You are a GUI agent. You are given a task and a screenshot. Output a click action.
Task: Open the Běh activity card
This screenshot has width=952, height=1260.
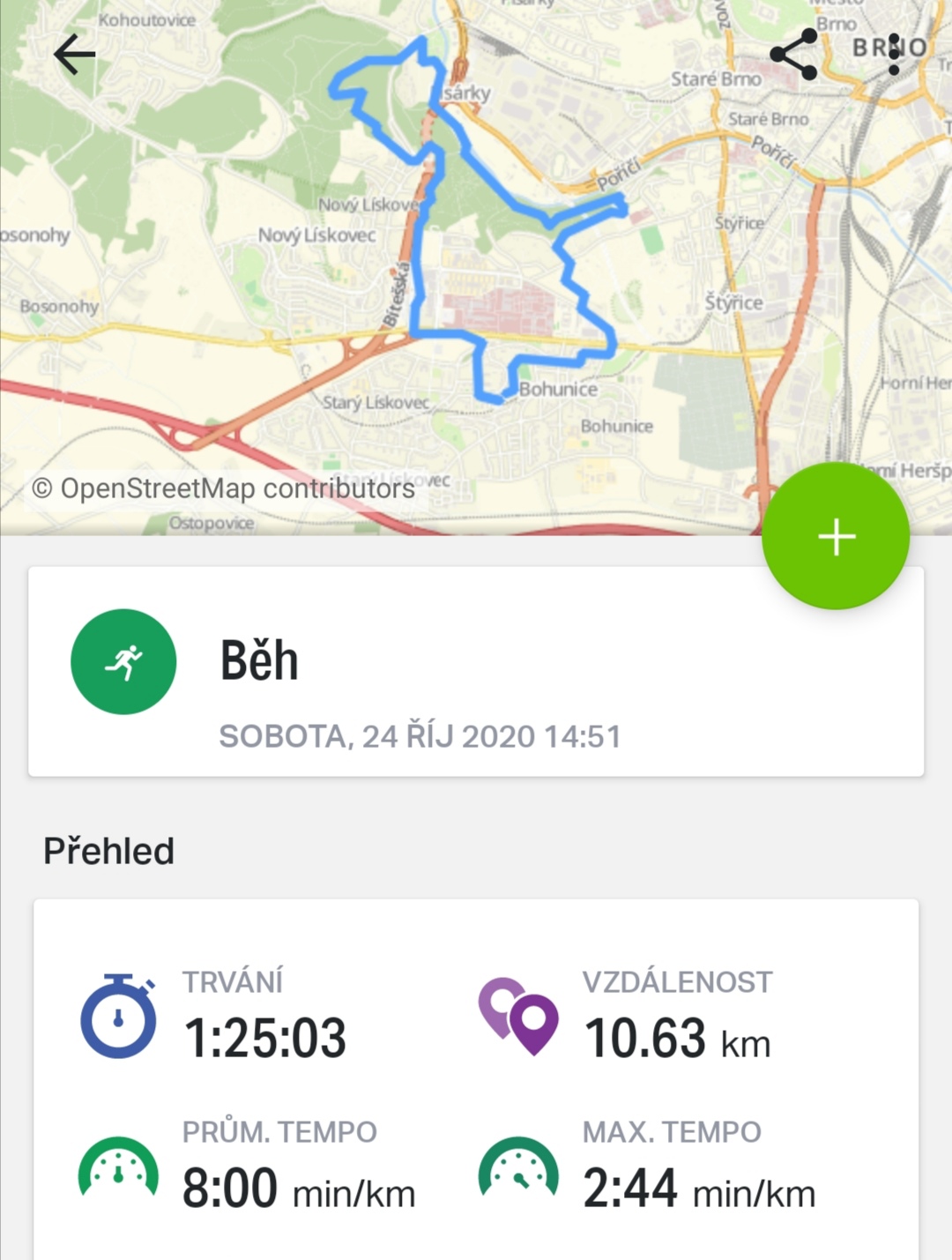point(476,672)
